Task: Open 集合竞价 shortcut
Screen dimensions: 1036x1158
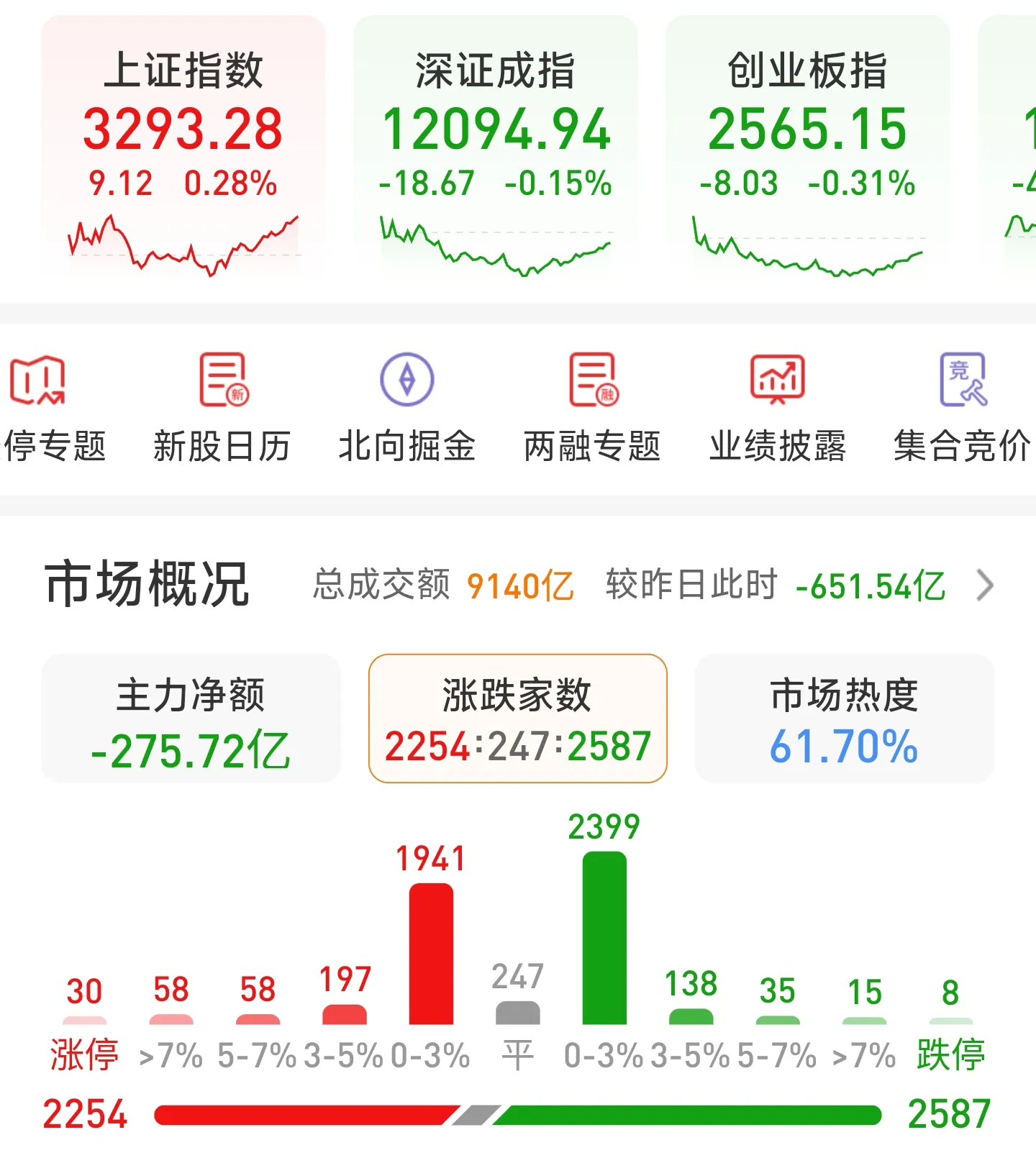Action: pos(962,406)
